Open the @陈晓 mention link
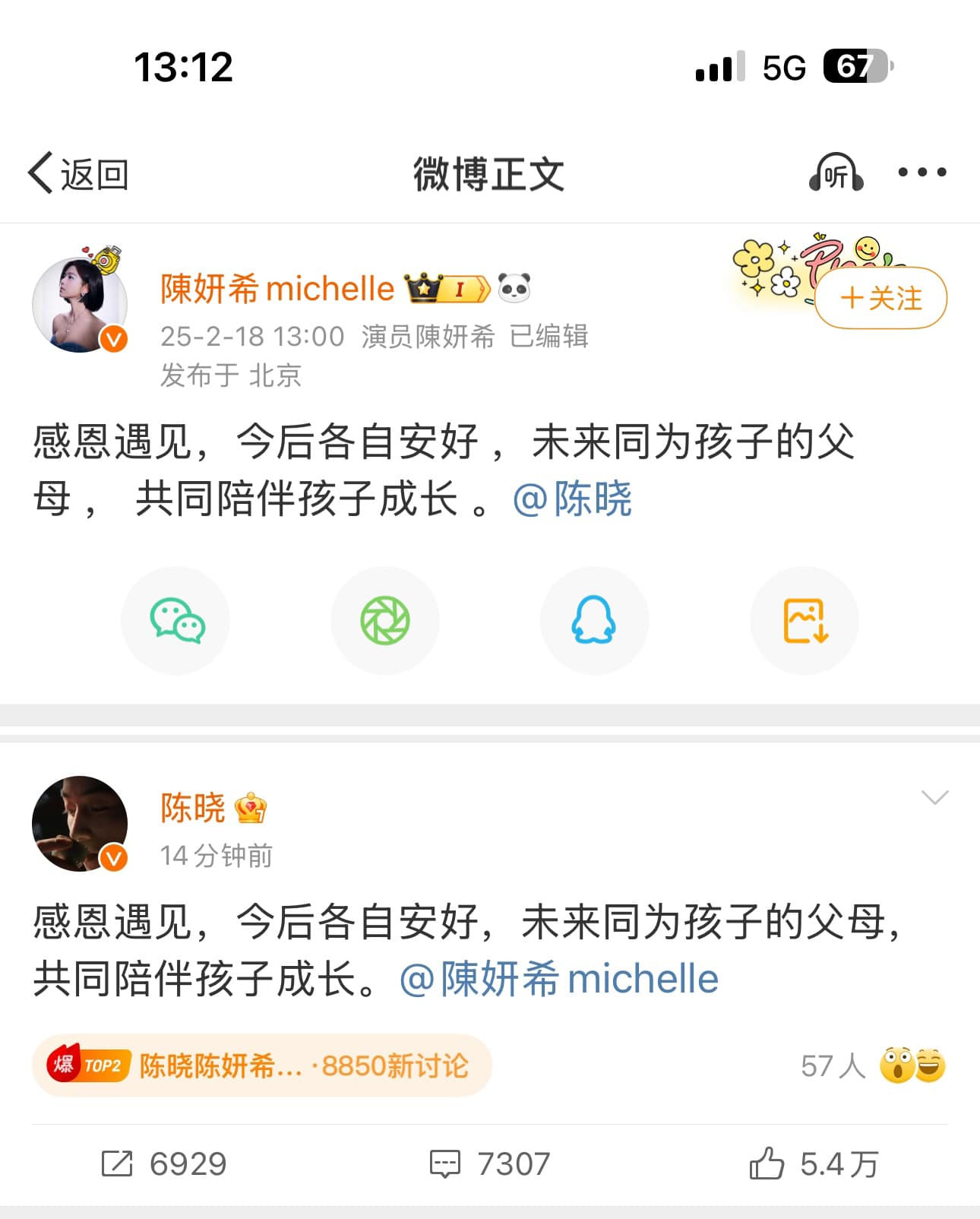This screenshot has width=980, height=1219. 572,499
